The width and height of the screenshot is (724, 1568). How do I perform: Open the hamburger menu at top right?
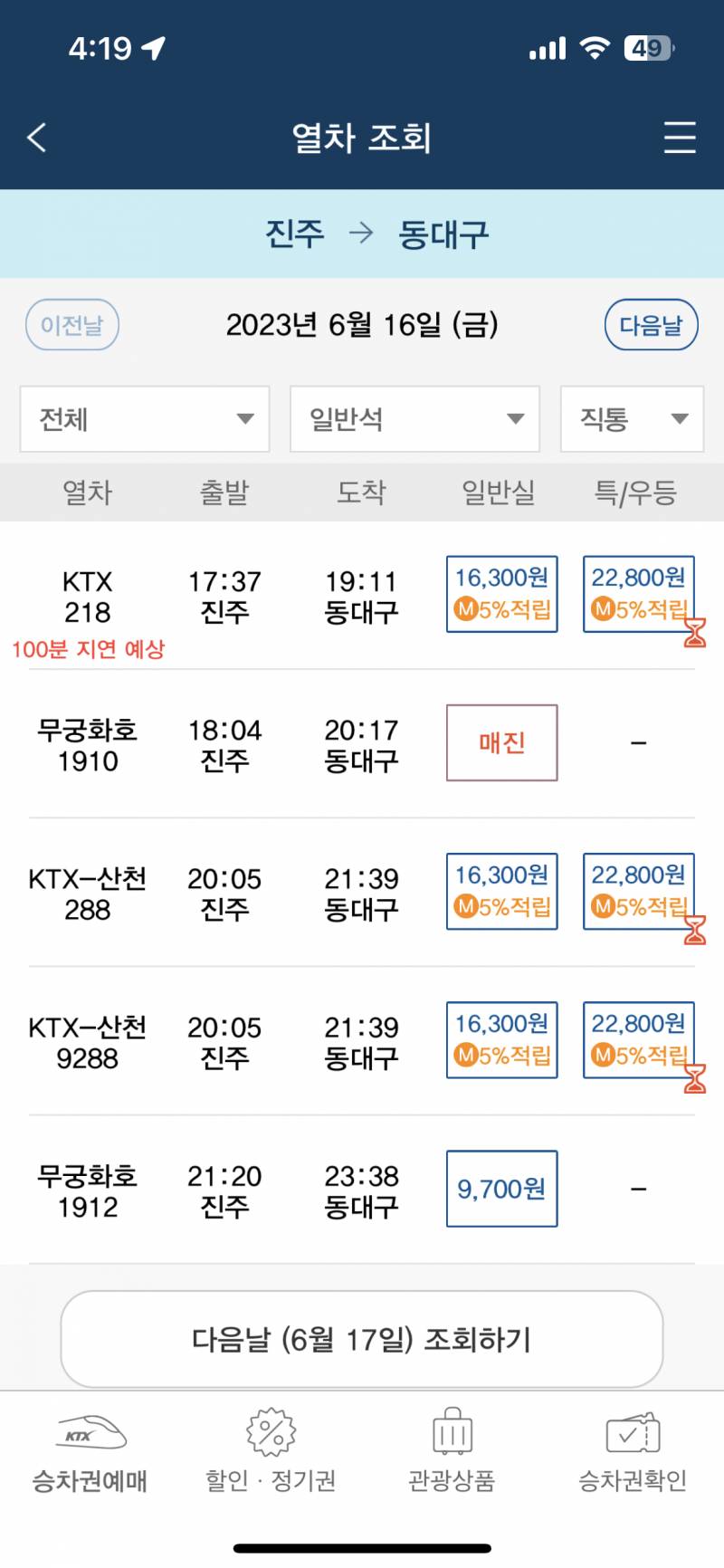coord(680,139)
